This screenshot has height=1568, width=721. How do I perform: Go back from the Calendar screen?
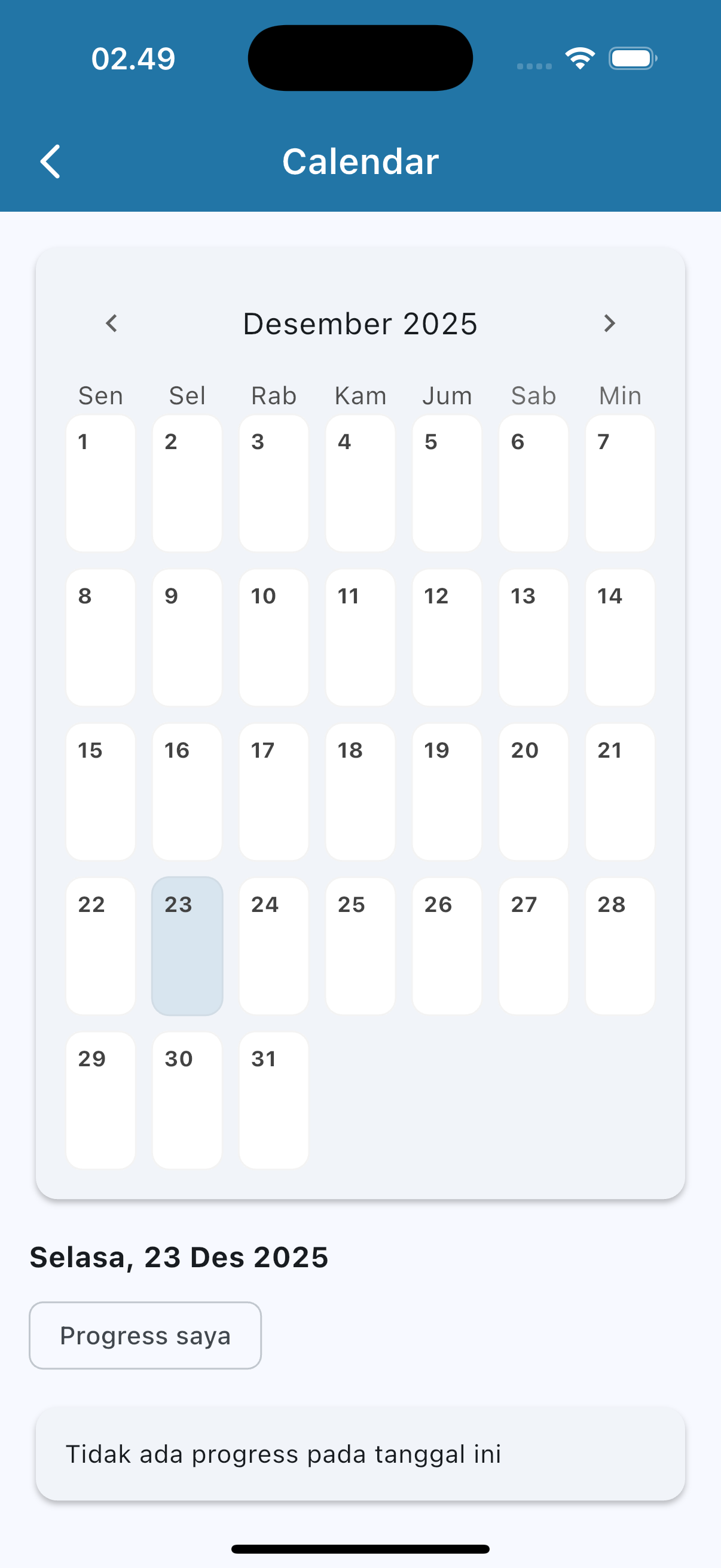click(50, 161)
